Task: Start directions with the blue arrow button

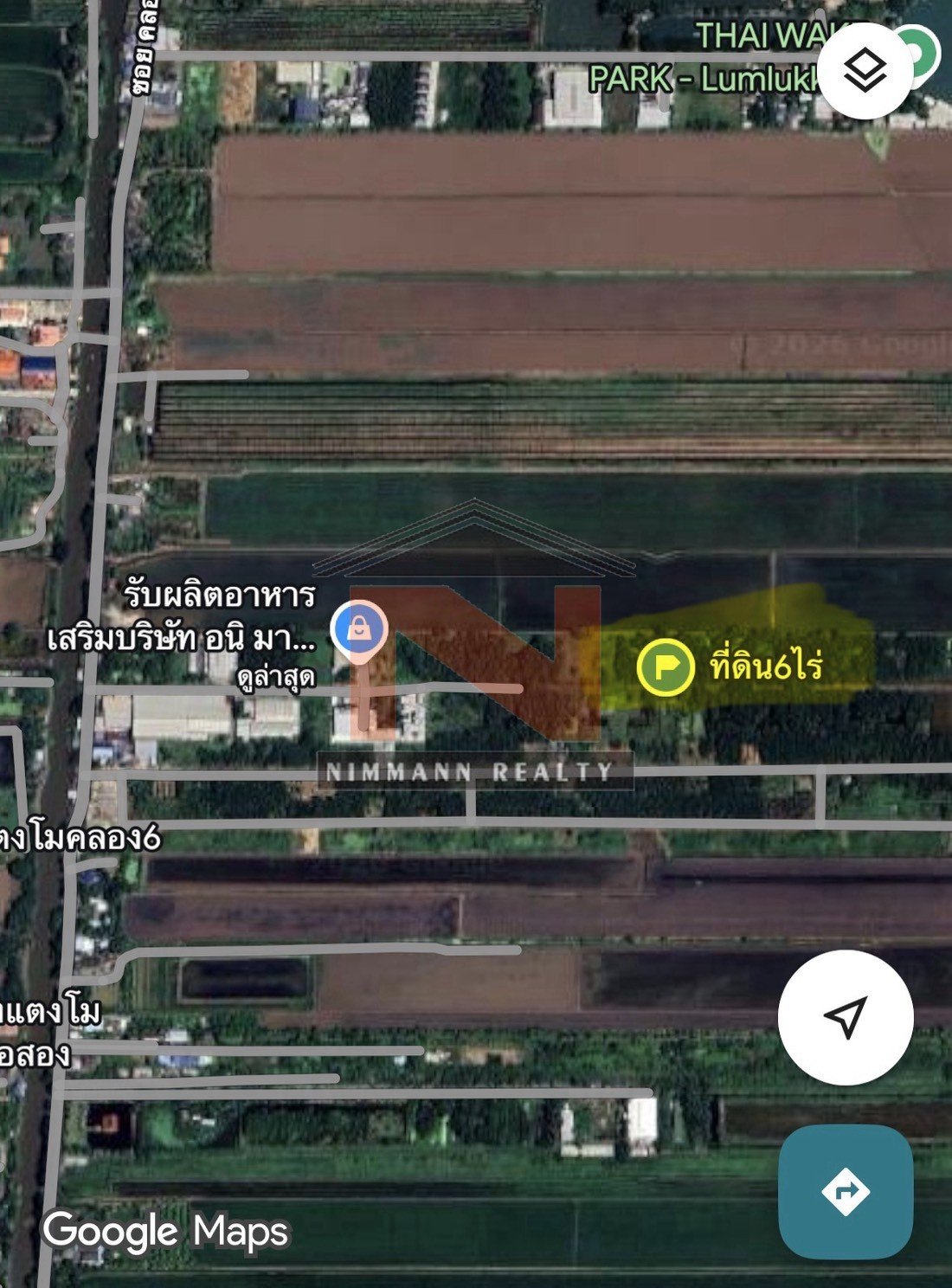Action: tap(846, 1192)
